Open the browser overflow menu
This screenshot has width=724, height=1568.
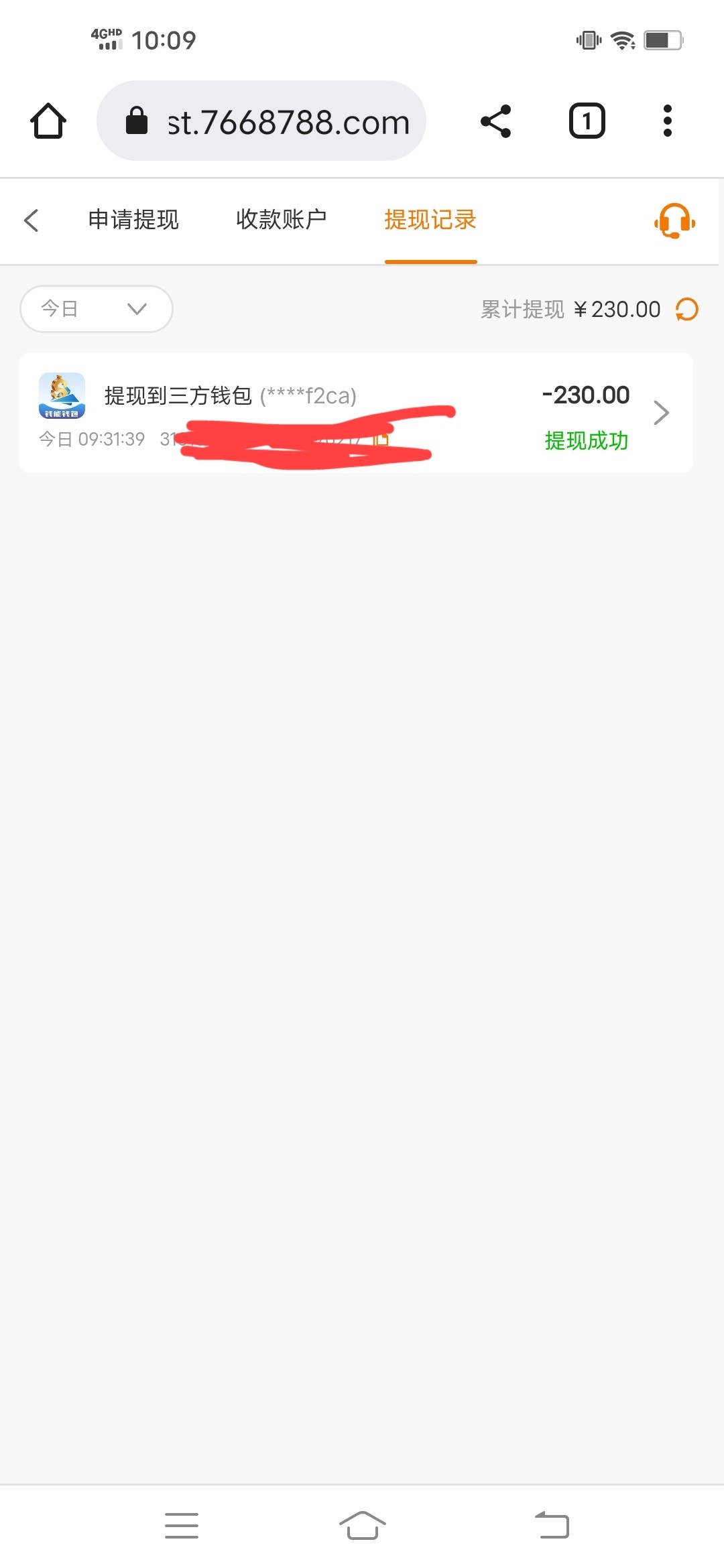667,121
